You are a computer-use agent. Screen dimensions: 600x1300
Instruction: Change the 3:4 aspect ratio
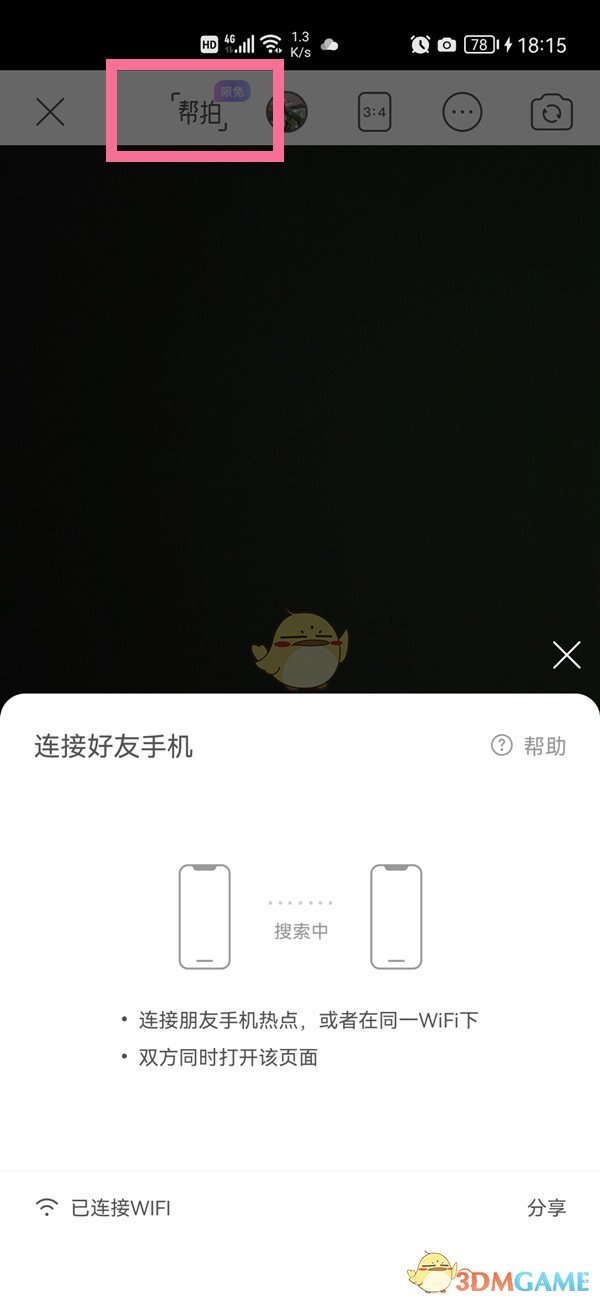point(374,112)
